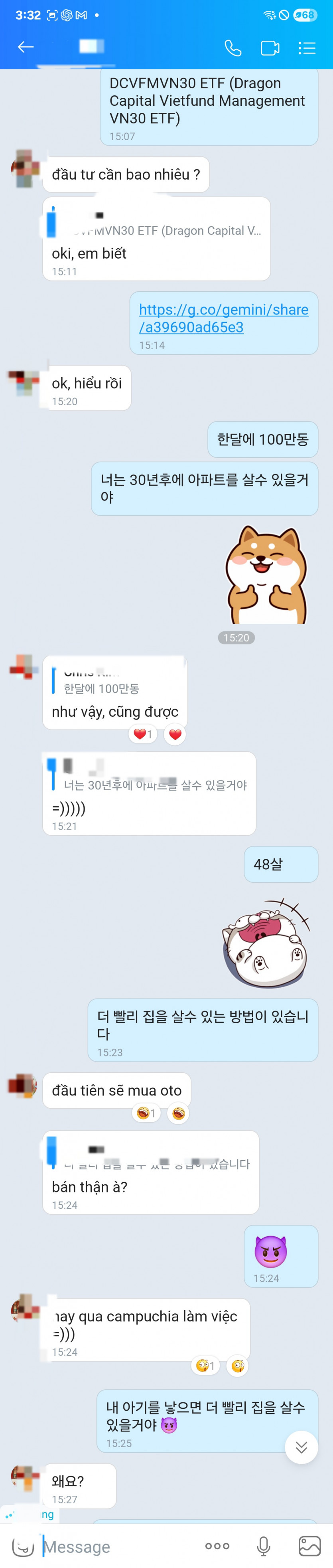Viewport: 333px width, 1568px height.
Task: Start a video call
Action: (270, 48)
